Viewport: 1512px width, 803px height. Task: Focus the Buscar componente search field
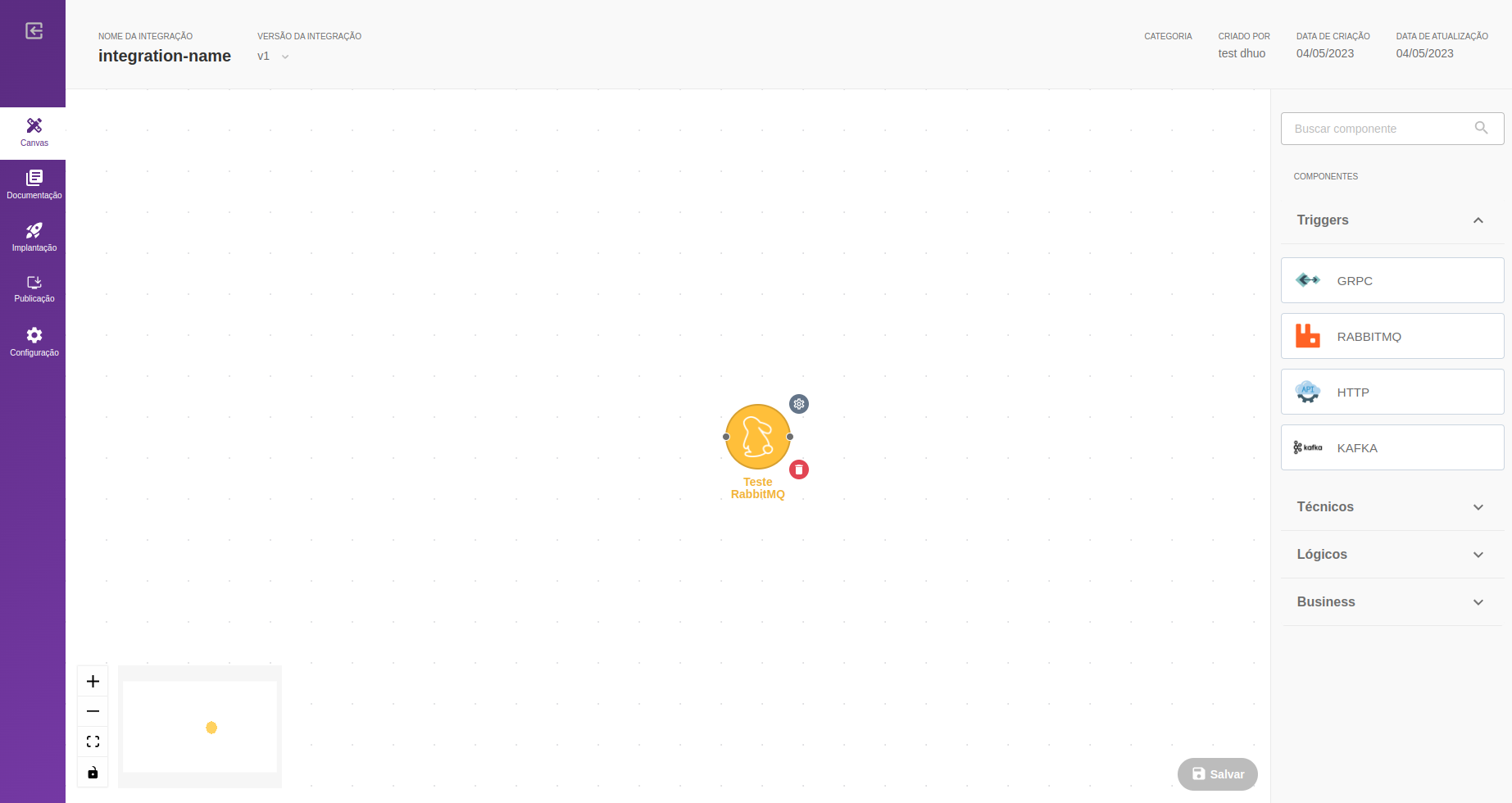pos(1381,129)
